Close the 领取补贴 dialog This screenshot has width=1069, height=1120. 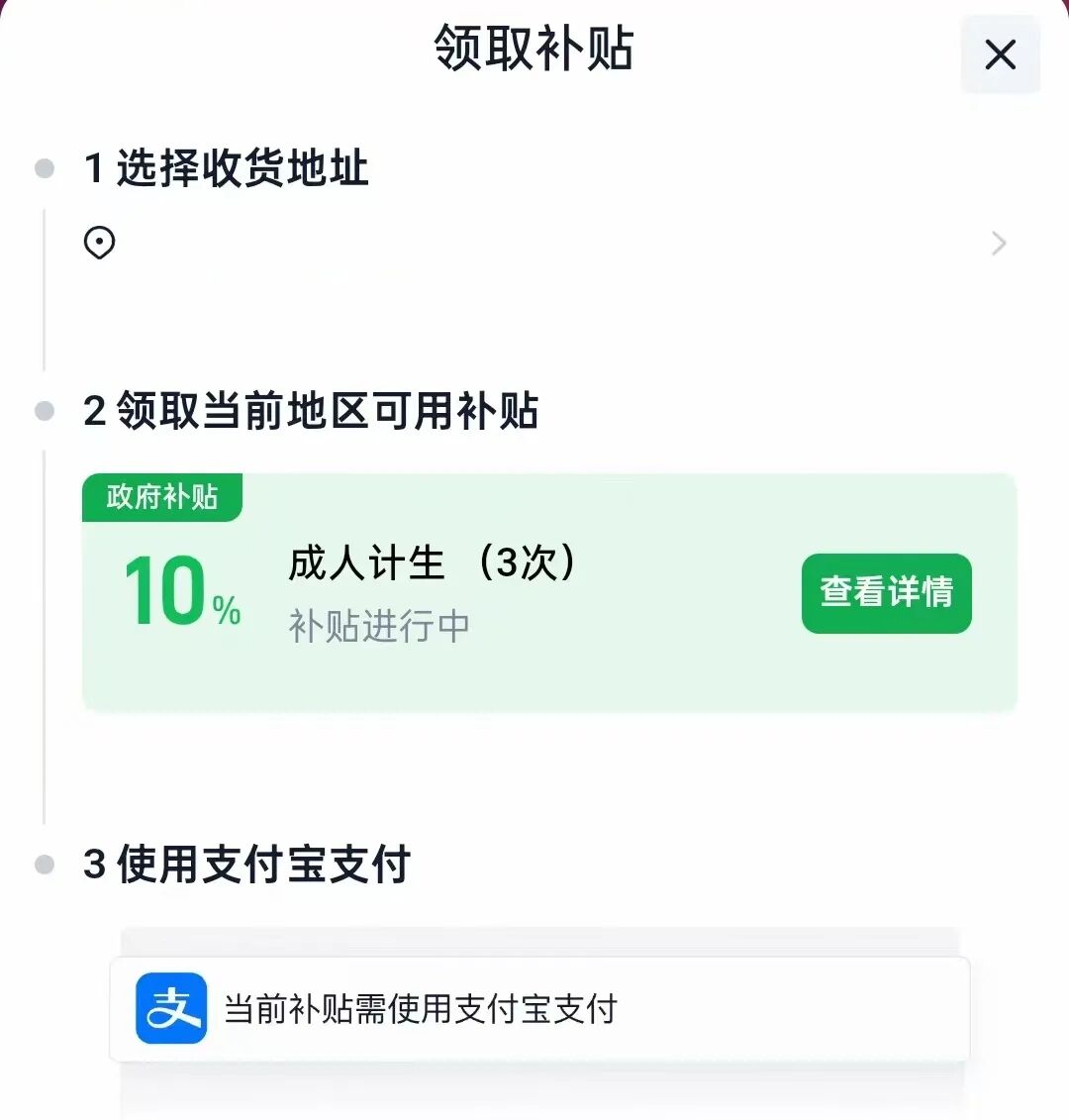tap(1000, 54)
